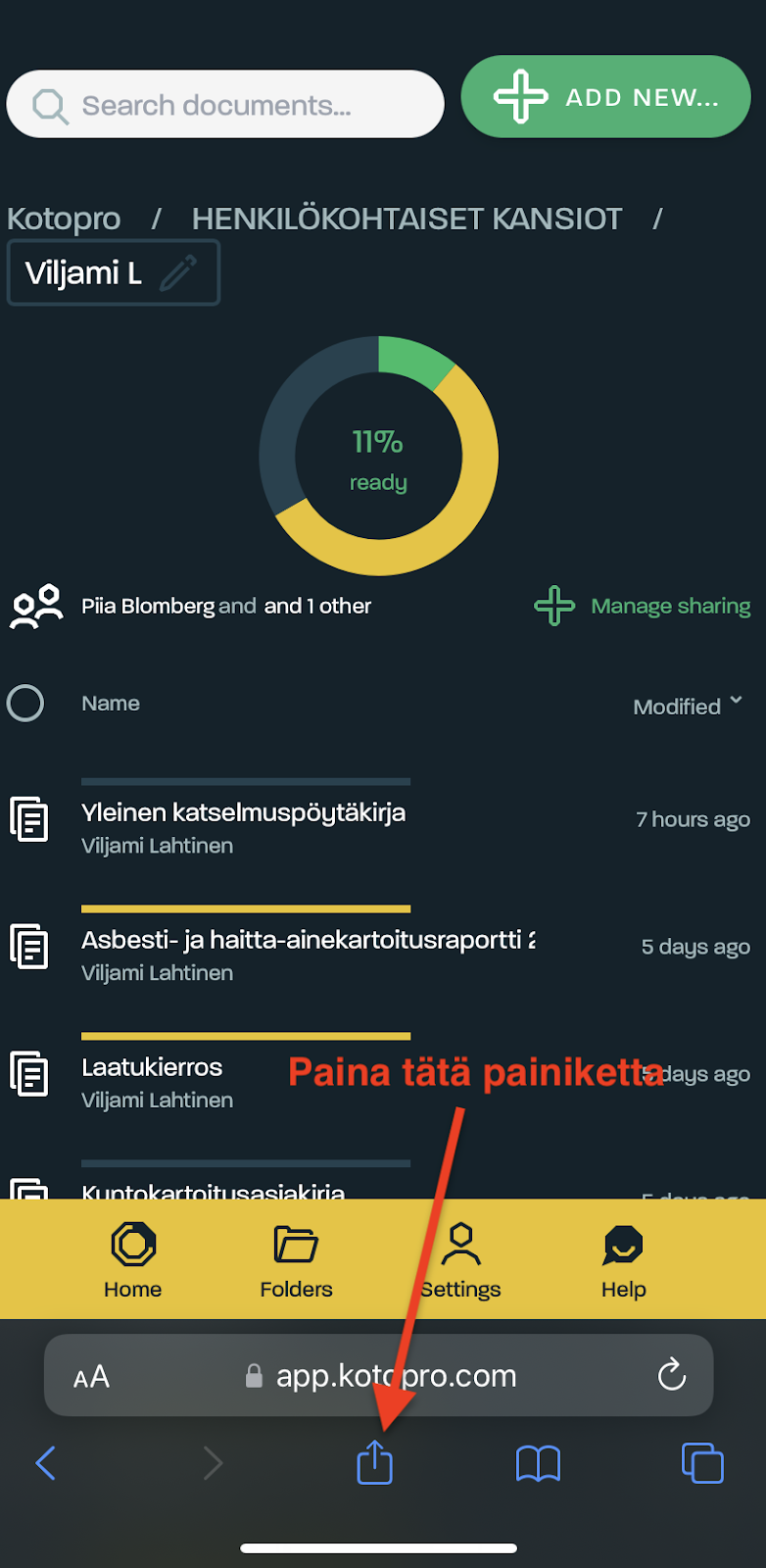Reload the page in the address bar

pos(672,1375)
